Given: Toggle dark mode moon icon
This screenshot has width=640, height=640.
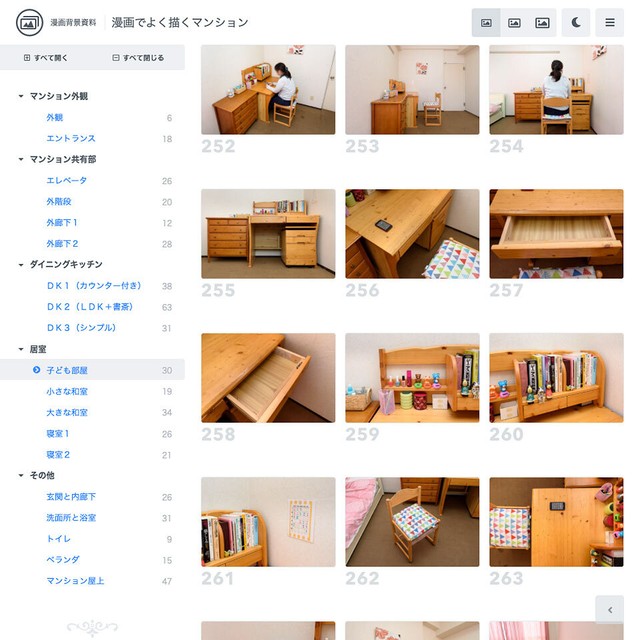Looking at the screenshot, I should pos(576,22).
